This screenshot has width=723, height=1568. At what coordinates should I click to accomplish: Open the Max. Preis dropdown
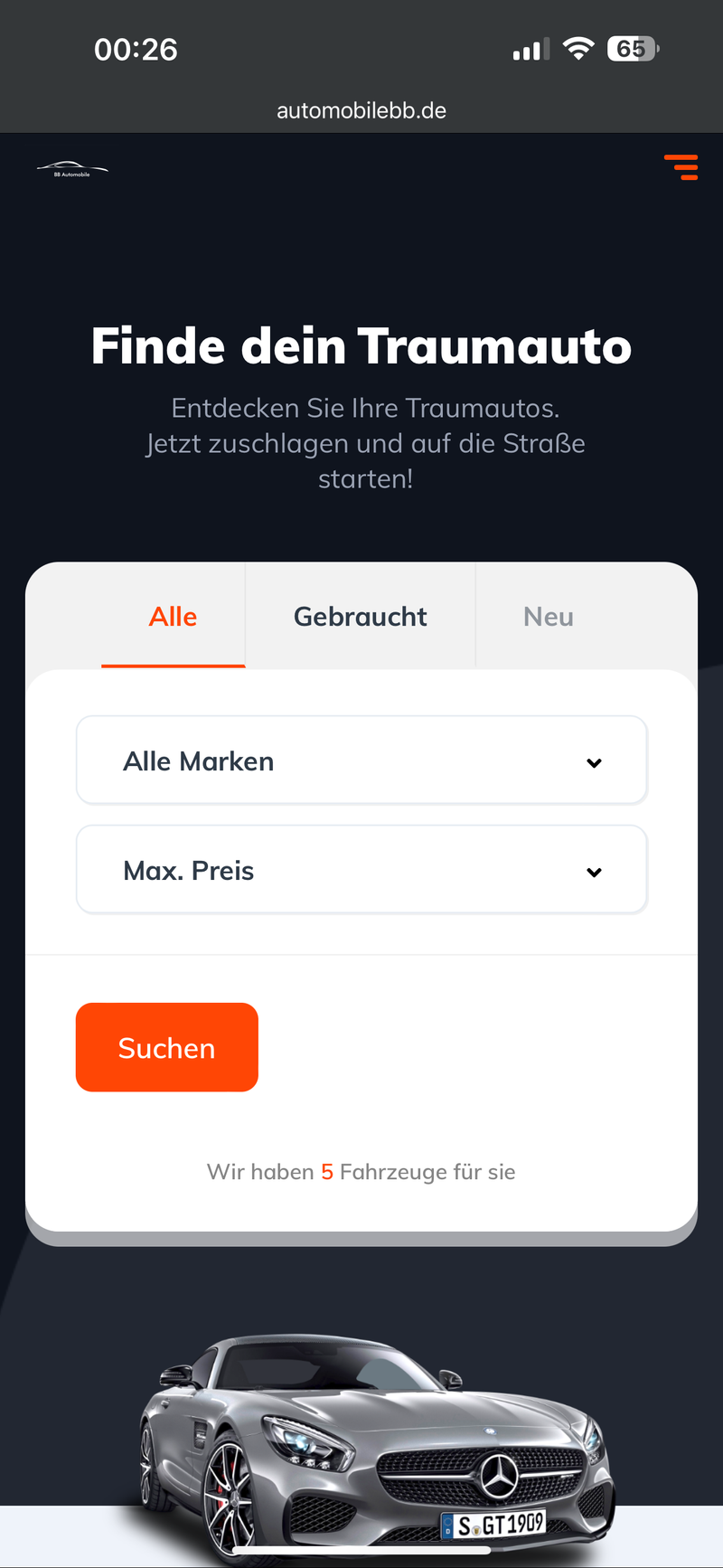coord(361,870)
